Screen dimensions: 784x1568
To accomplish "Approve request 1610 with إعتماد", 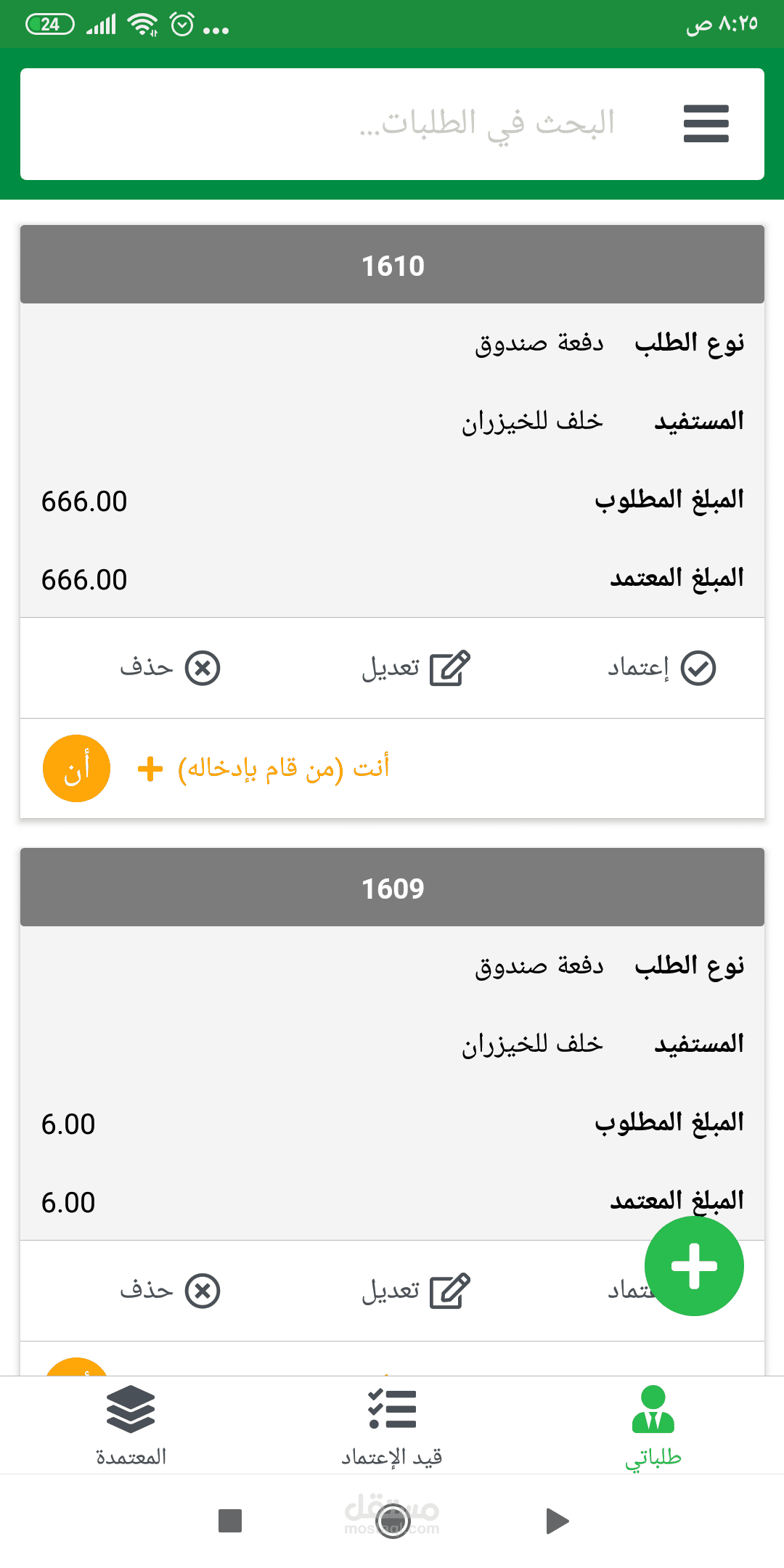I will pos(661,668).
